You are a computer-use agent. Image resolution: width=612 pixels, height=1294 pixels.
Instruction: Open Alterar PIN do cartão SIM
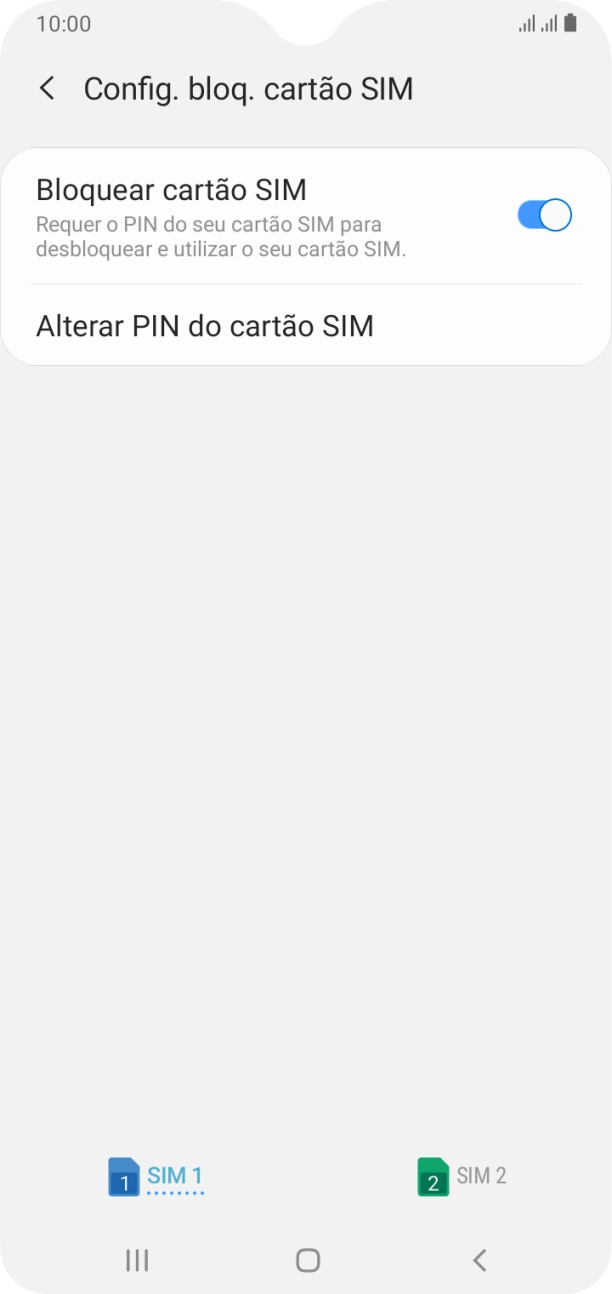coord(306,326)
